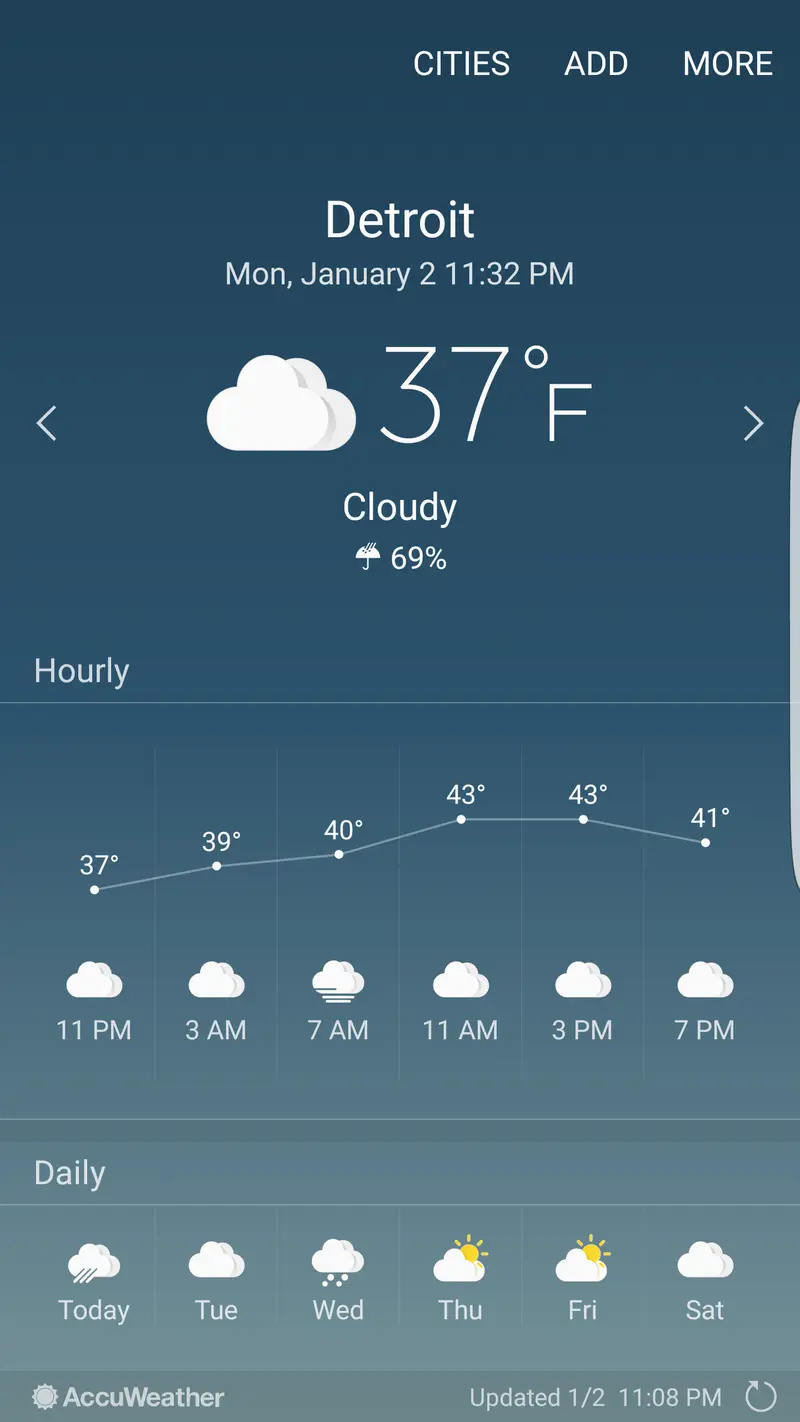View Wed daily forecast
This screenshot has width=800, height=1422.
(338, 1280)
